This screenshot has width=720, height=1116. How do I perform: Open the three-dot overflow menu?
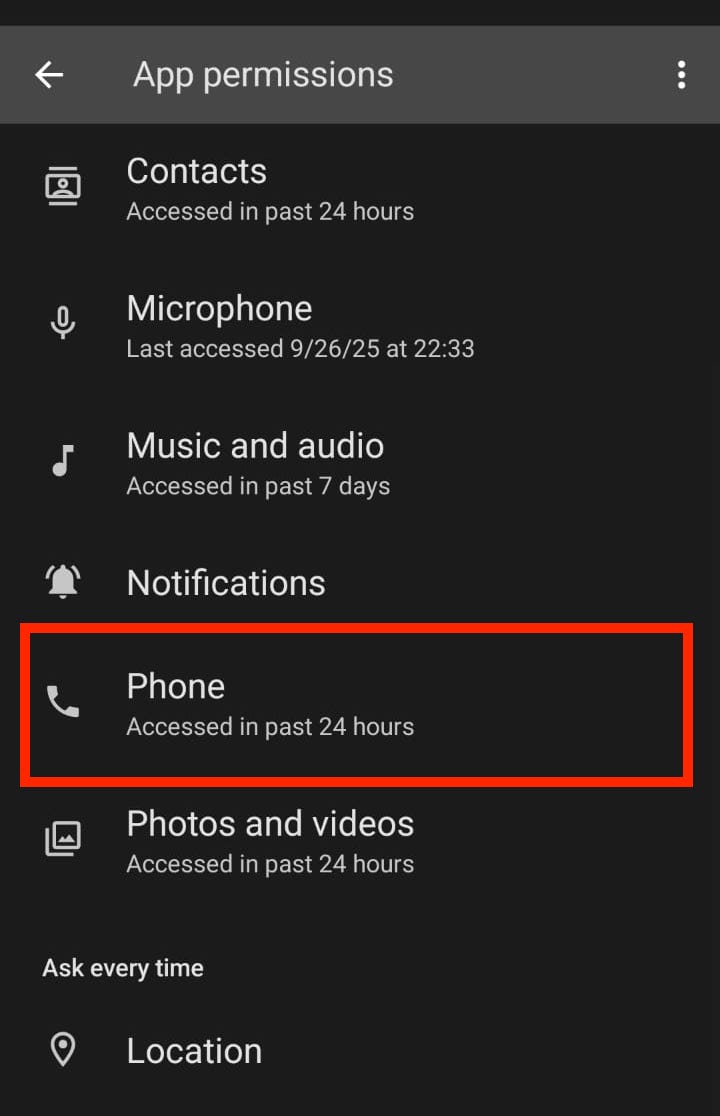click(682, 74)
